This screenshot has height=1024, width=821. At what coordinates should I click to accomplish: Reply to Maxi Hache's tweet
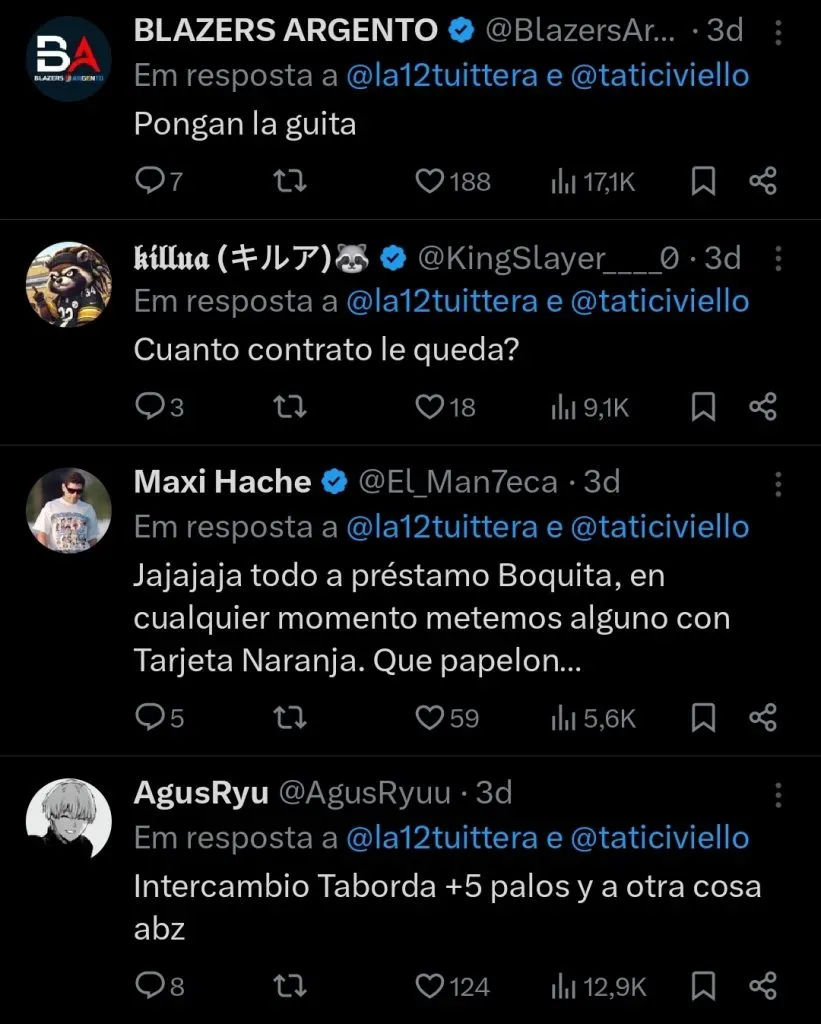tap(149, 717)
